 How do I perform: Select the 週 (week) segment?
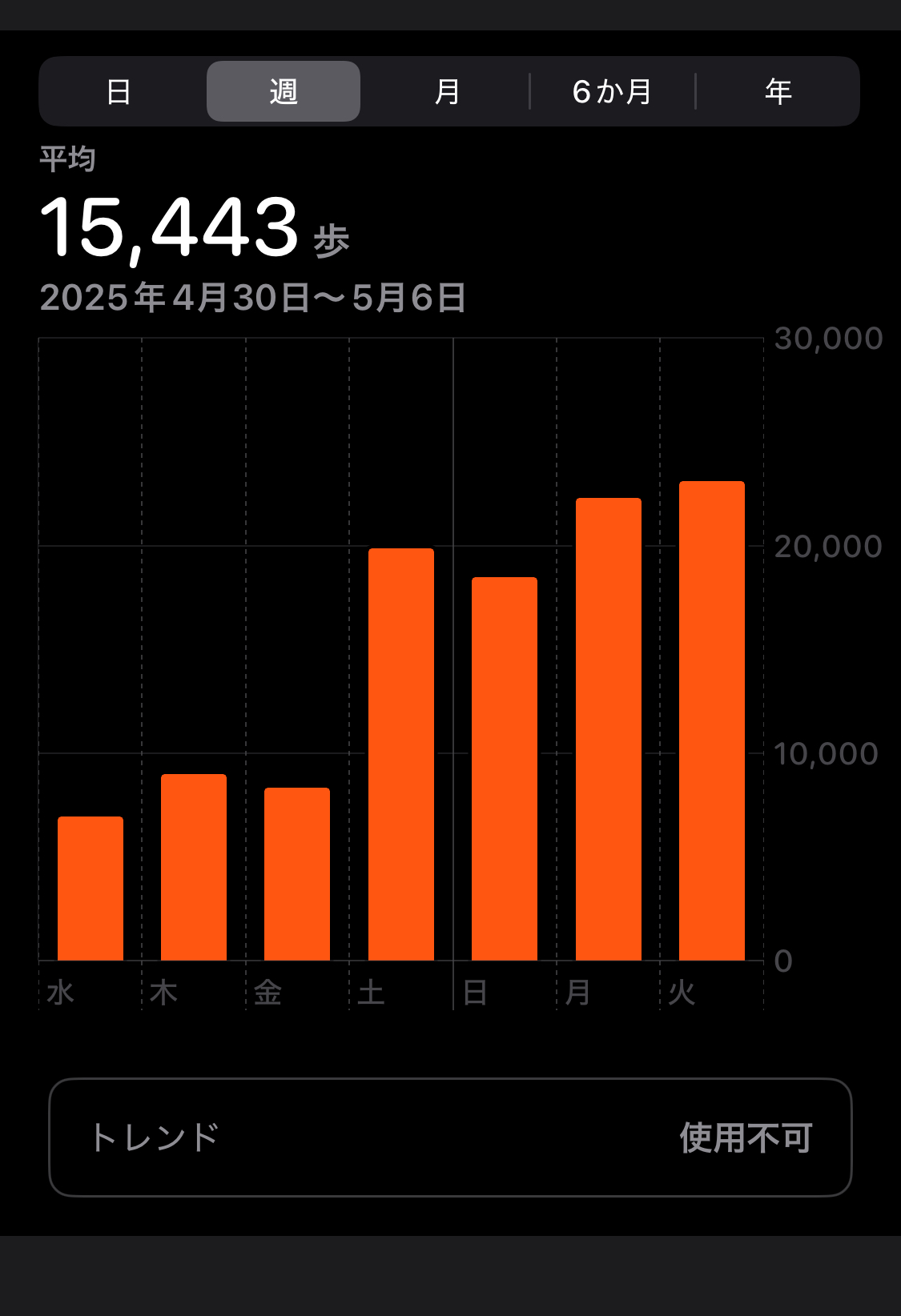(284, 91)
